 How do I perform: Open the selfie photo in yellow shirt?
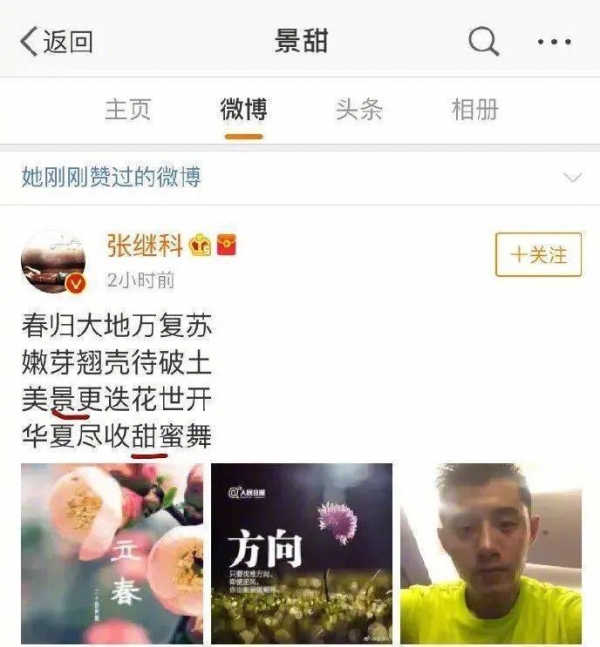(x=490, y=553)
